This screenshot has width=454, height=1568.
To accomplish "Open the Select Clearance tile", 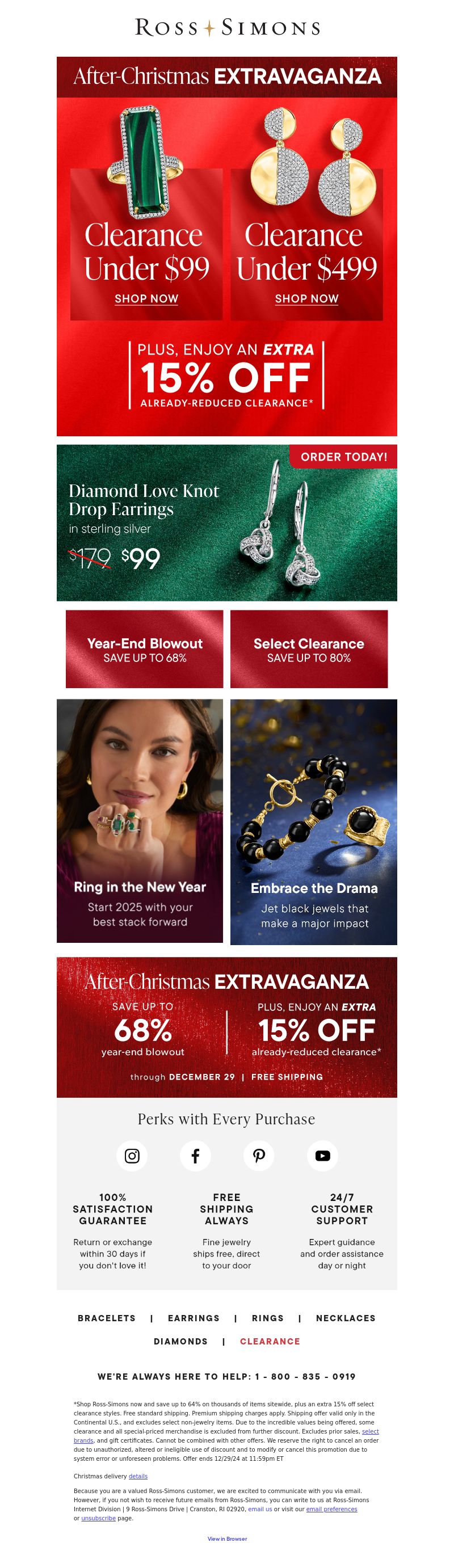I will click(309, 650).
